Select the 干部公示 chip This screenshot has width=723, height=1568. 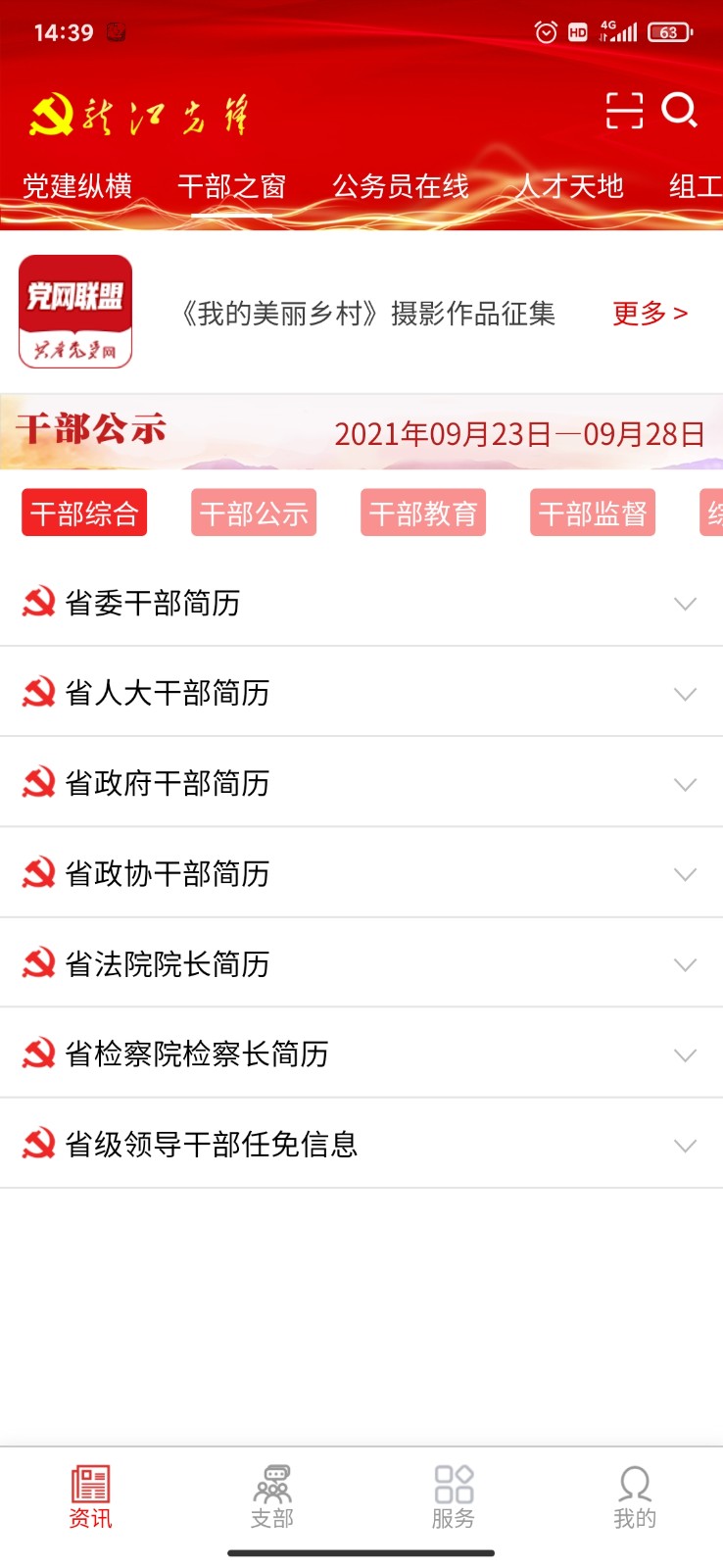click(x=254, y=513)
